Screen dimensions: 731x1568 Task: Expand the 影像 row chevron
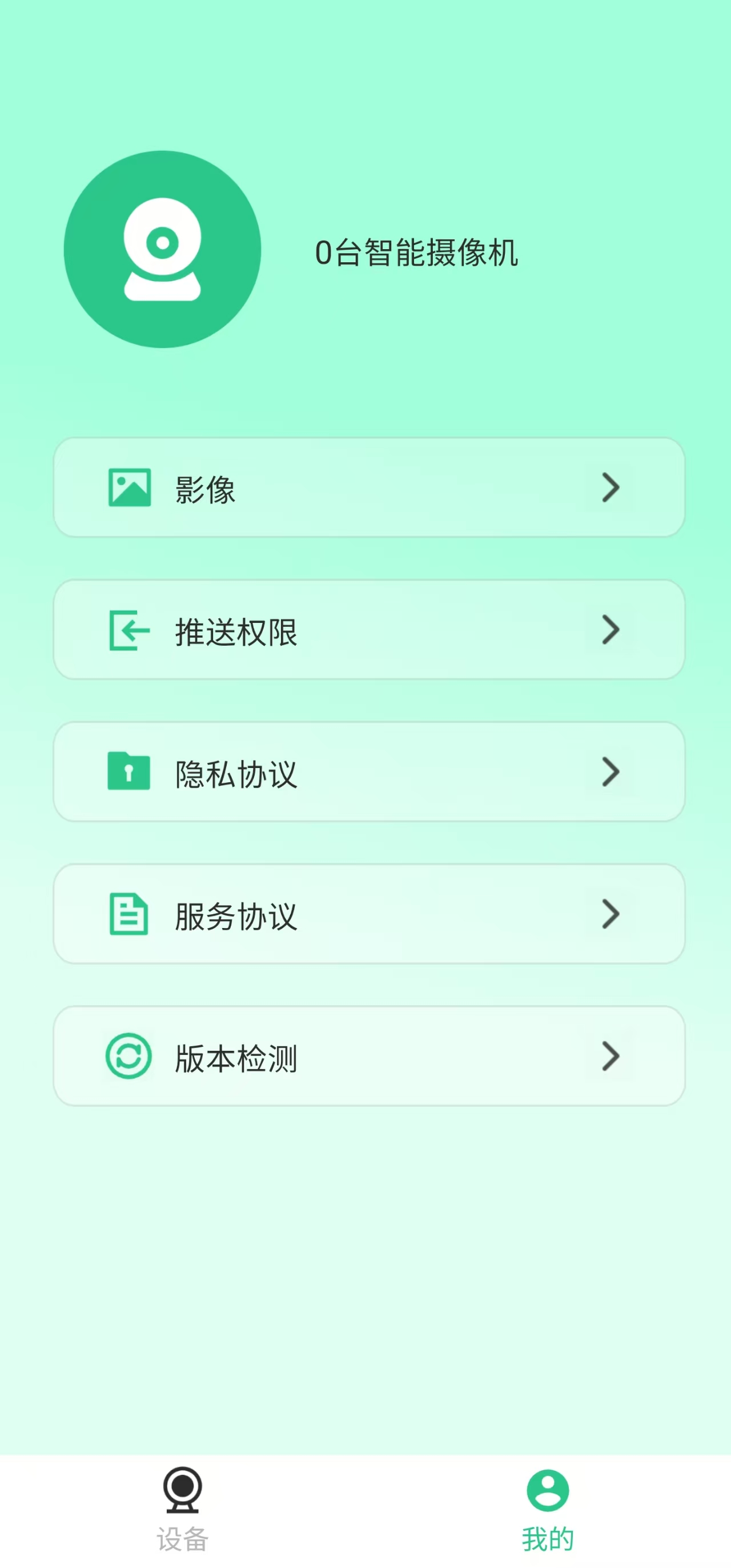click(x=611, y=487)
